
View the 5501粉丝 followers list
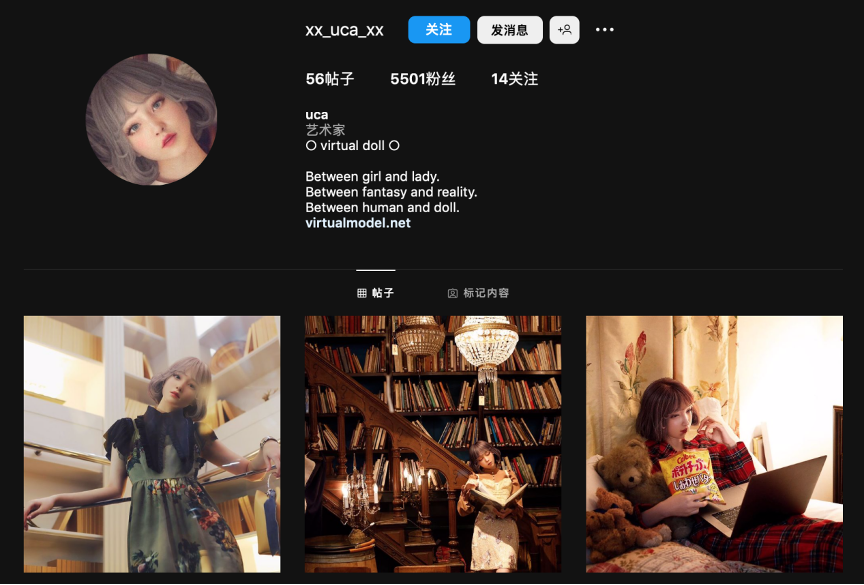[x=422, y=79]
